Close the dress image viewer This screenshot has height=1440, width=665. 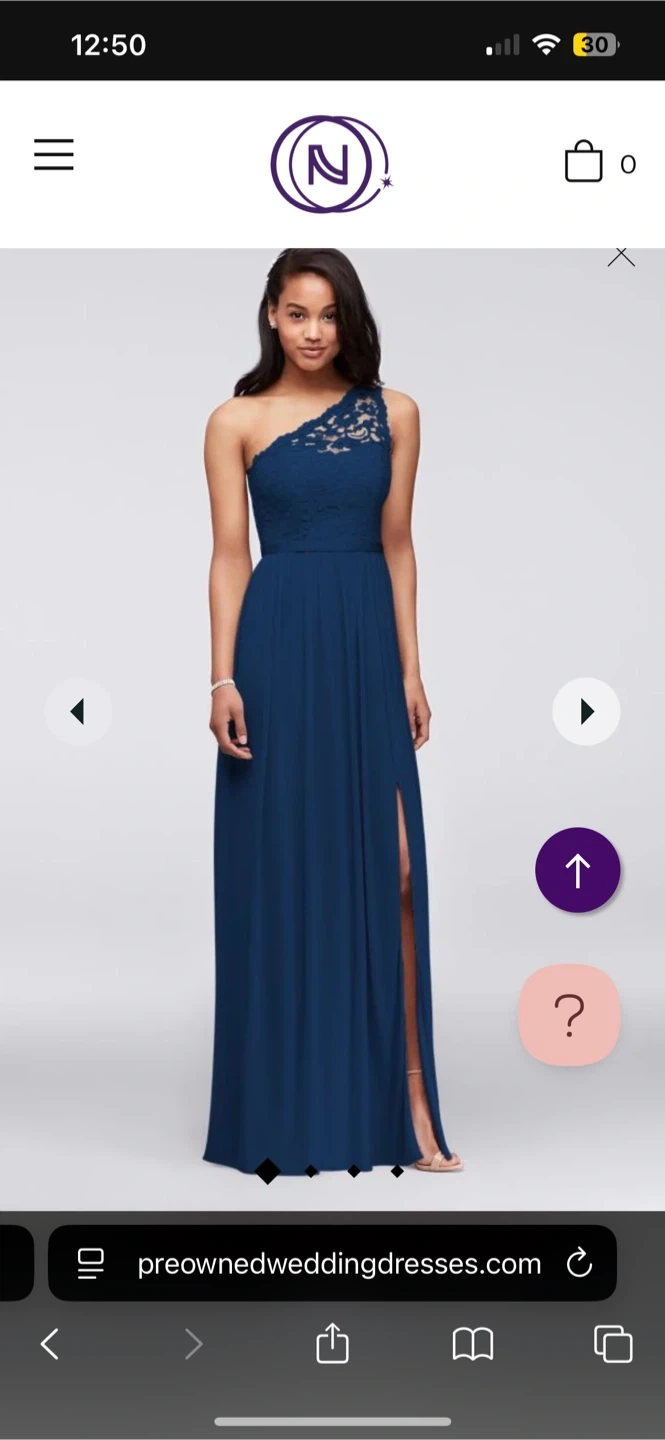pos(621,256)
